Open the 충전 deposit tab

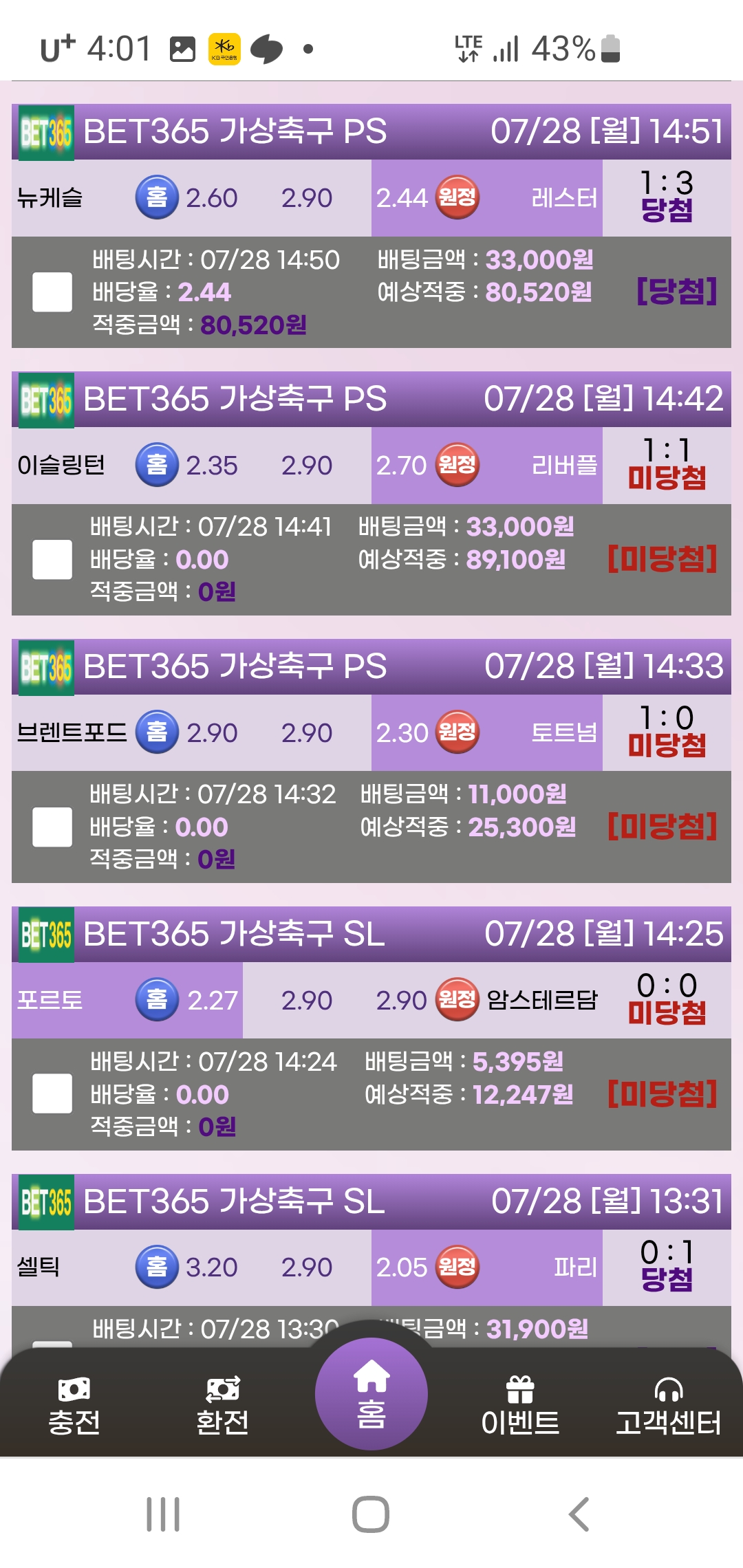point(74,1406)
